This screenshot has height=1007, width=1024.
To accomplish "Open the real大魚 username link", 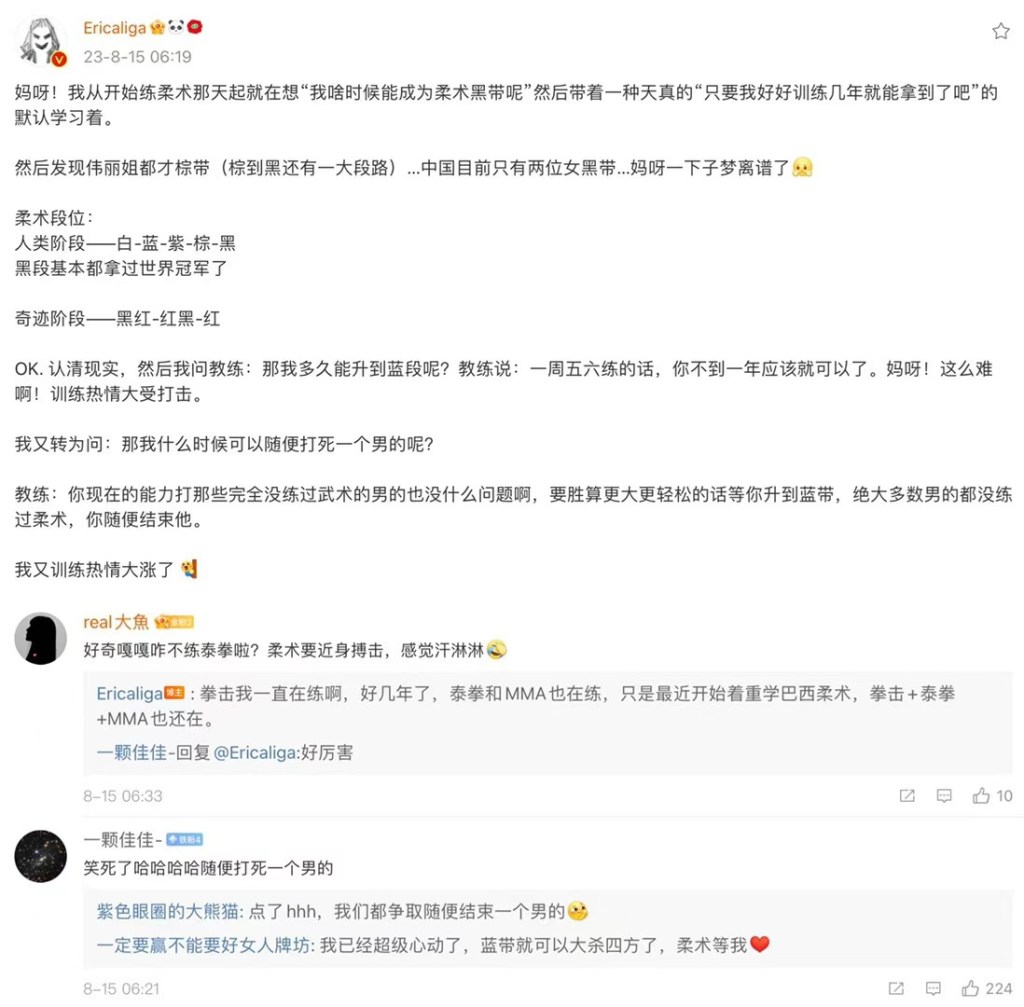I will click(x=116, y=622).
